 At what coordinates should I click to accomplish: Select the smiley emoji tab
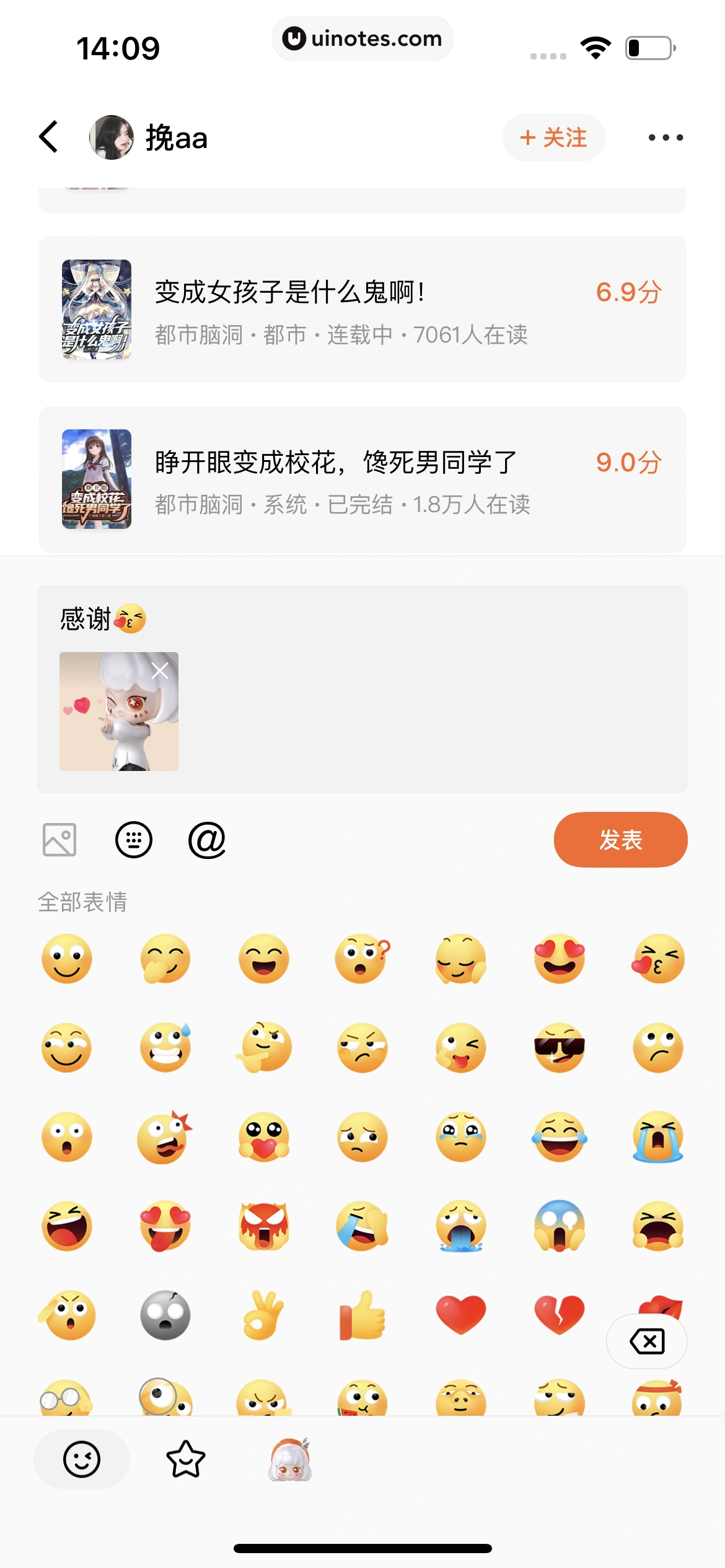coord(82,1459)
